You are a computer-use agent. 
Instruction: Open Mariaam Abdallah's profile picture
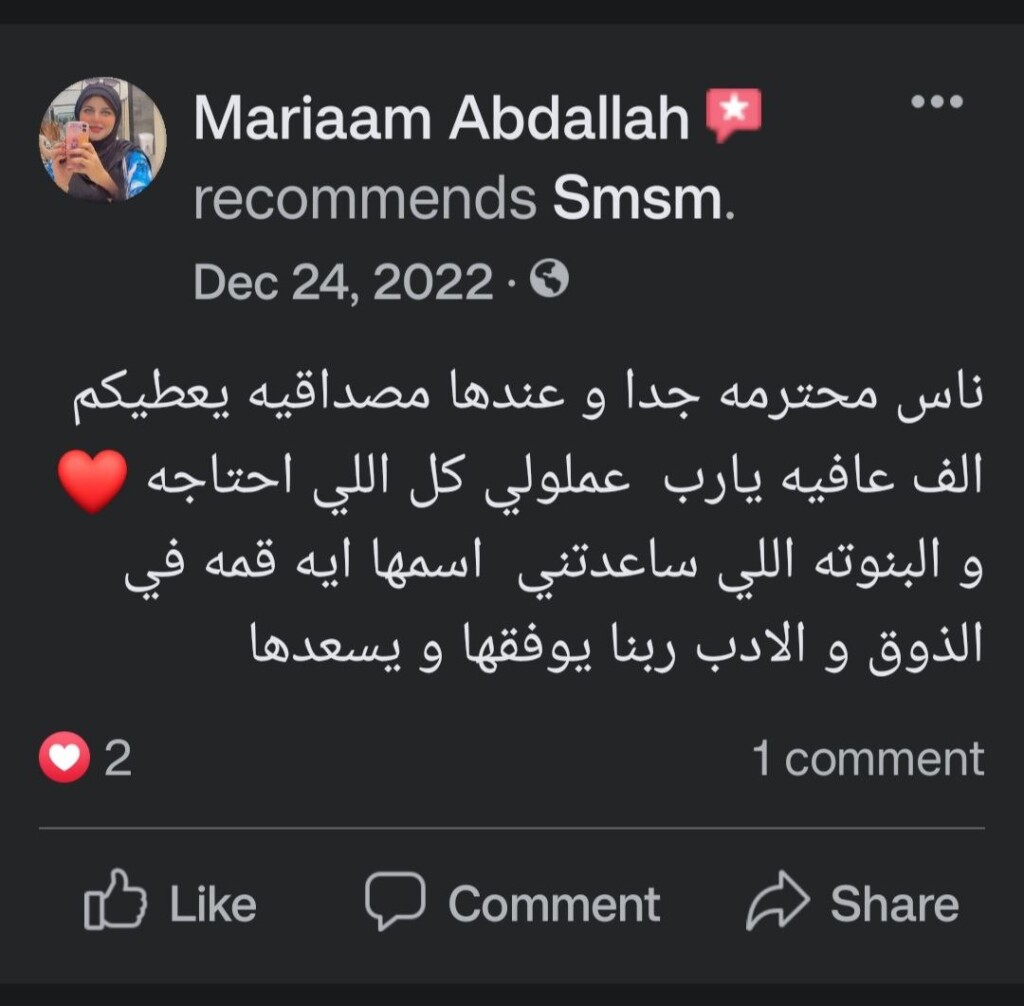102,141
